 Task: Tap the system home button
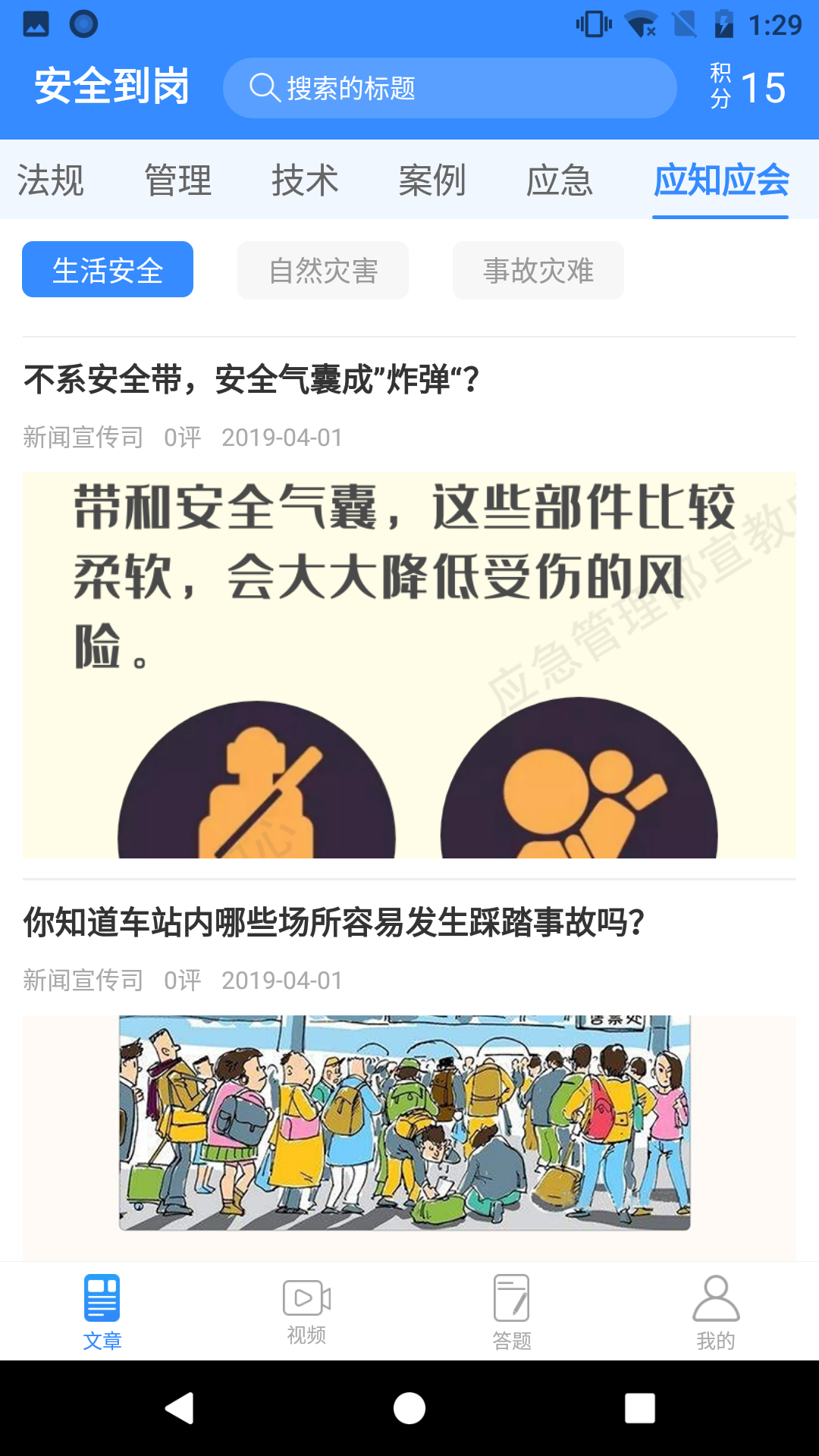[x=409, y=1409]
